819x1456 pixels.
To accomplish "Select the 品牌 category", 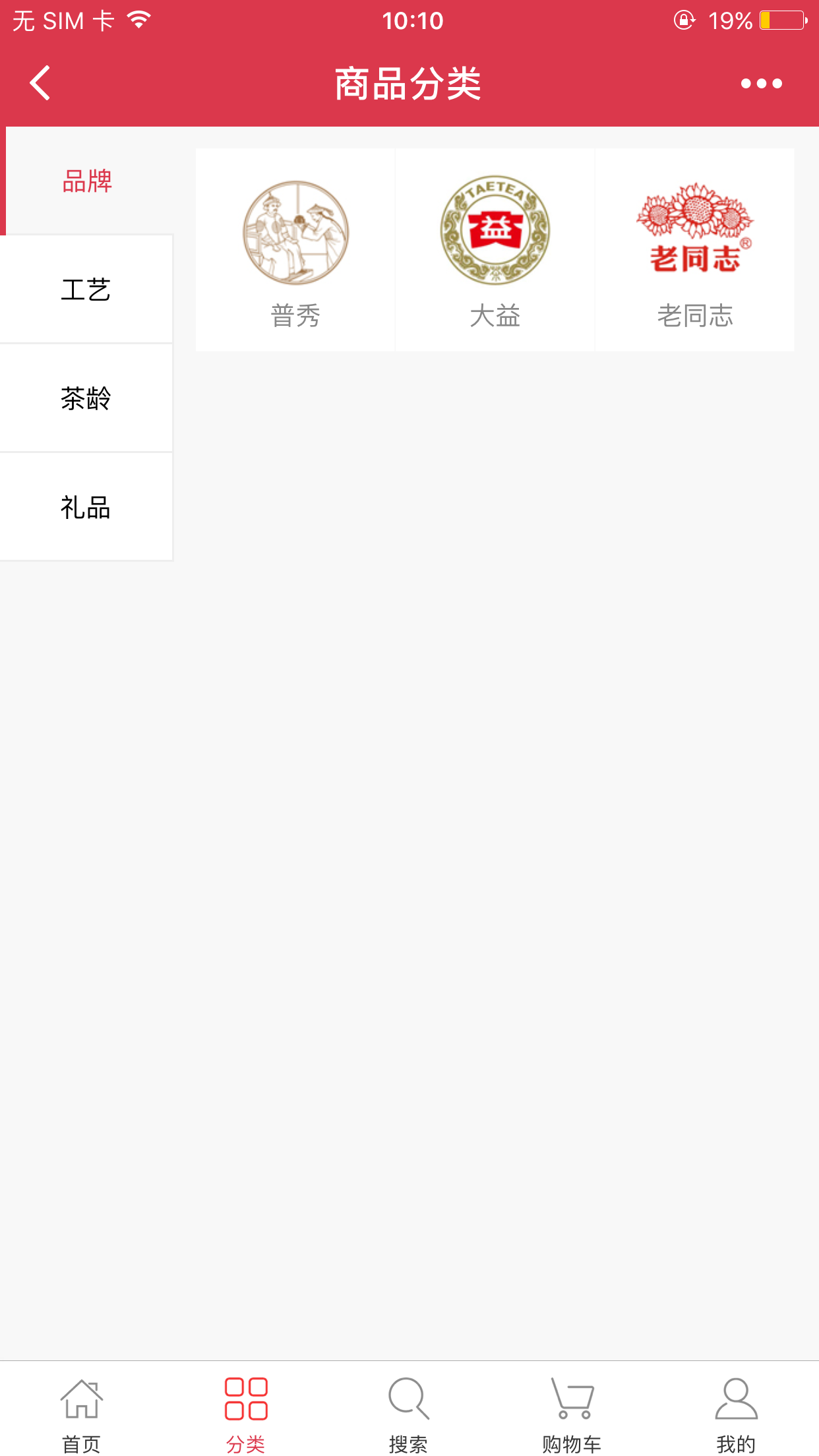I will [86, 181].
